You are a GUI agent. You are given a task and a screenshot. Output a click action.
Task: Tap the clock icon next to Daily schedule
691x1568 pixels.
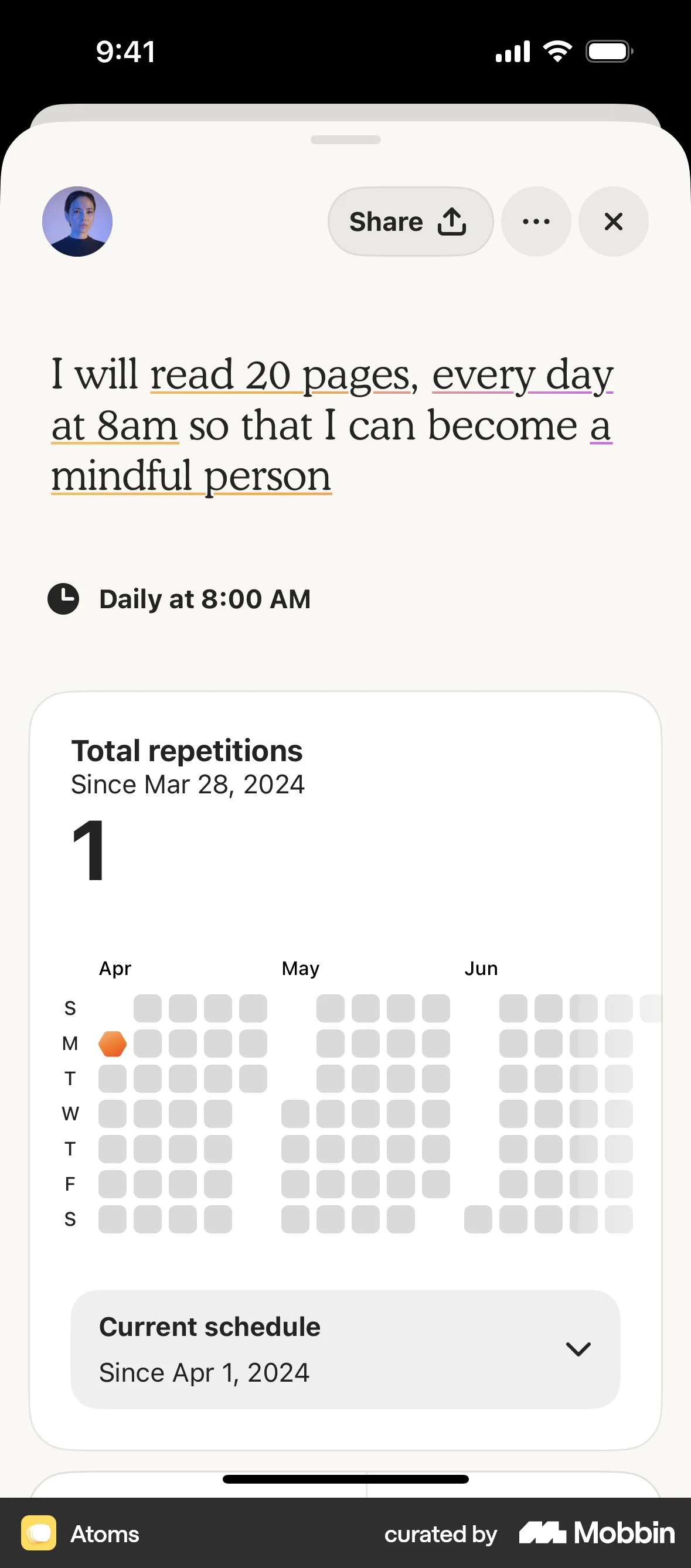(63, 598)
